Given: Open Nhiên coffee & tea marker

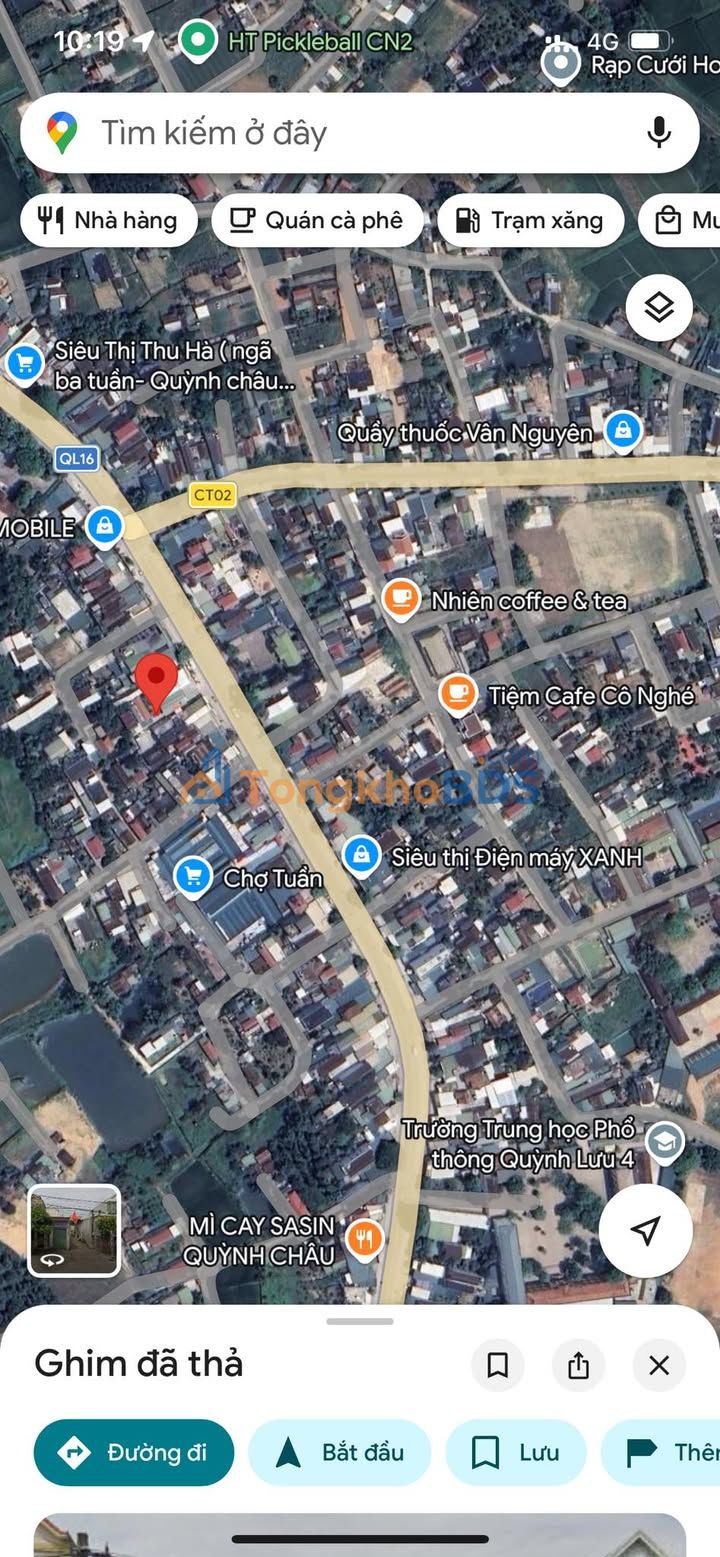Looking at the screenshot, I should pos(401,599).
